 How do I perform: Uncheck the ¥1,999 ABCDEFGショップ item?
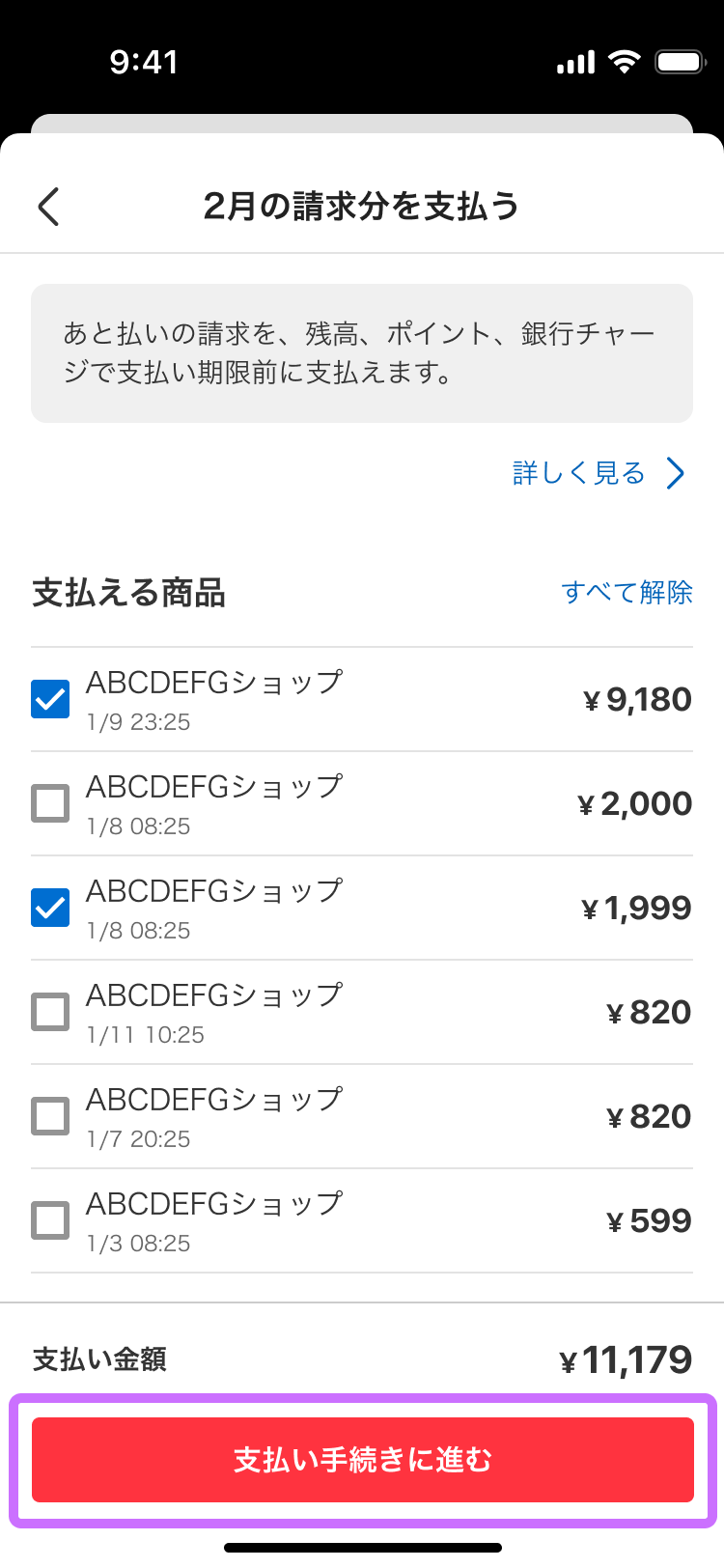coord(50,907)
